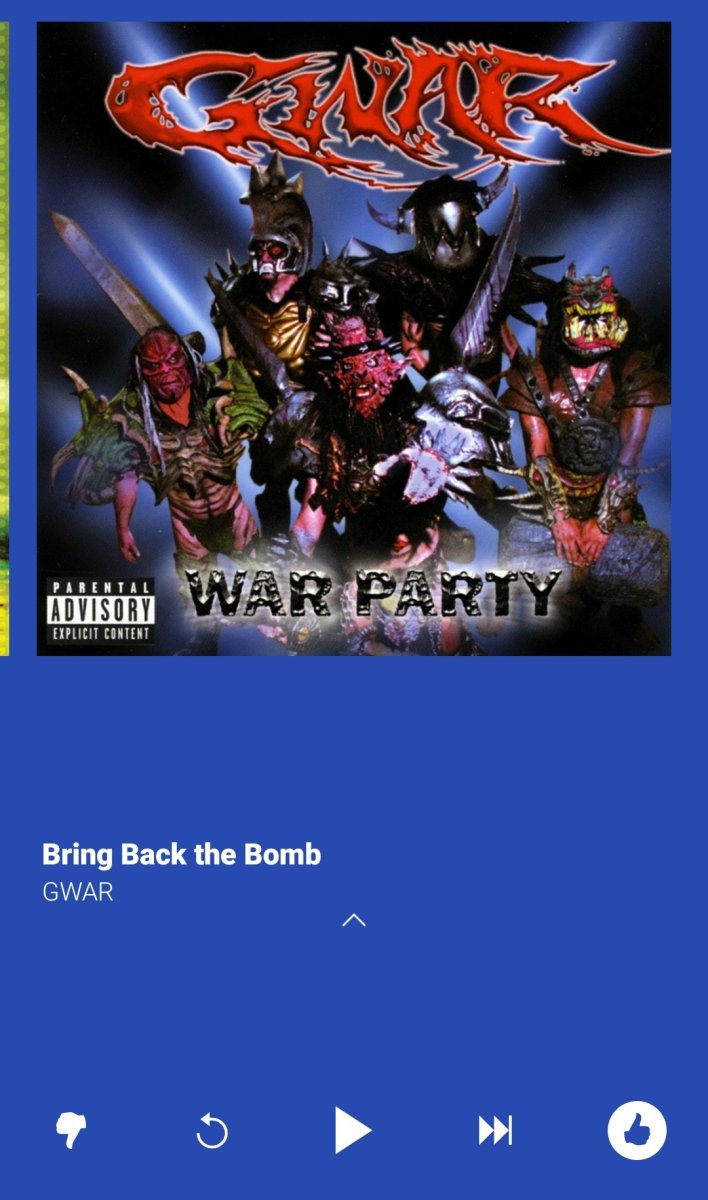Thumbs down Bring Back the Bomb

(x=70, y=1131)
